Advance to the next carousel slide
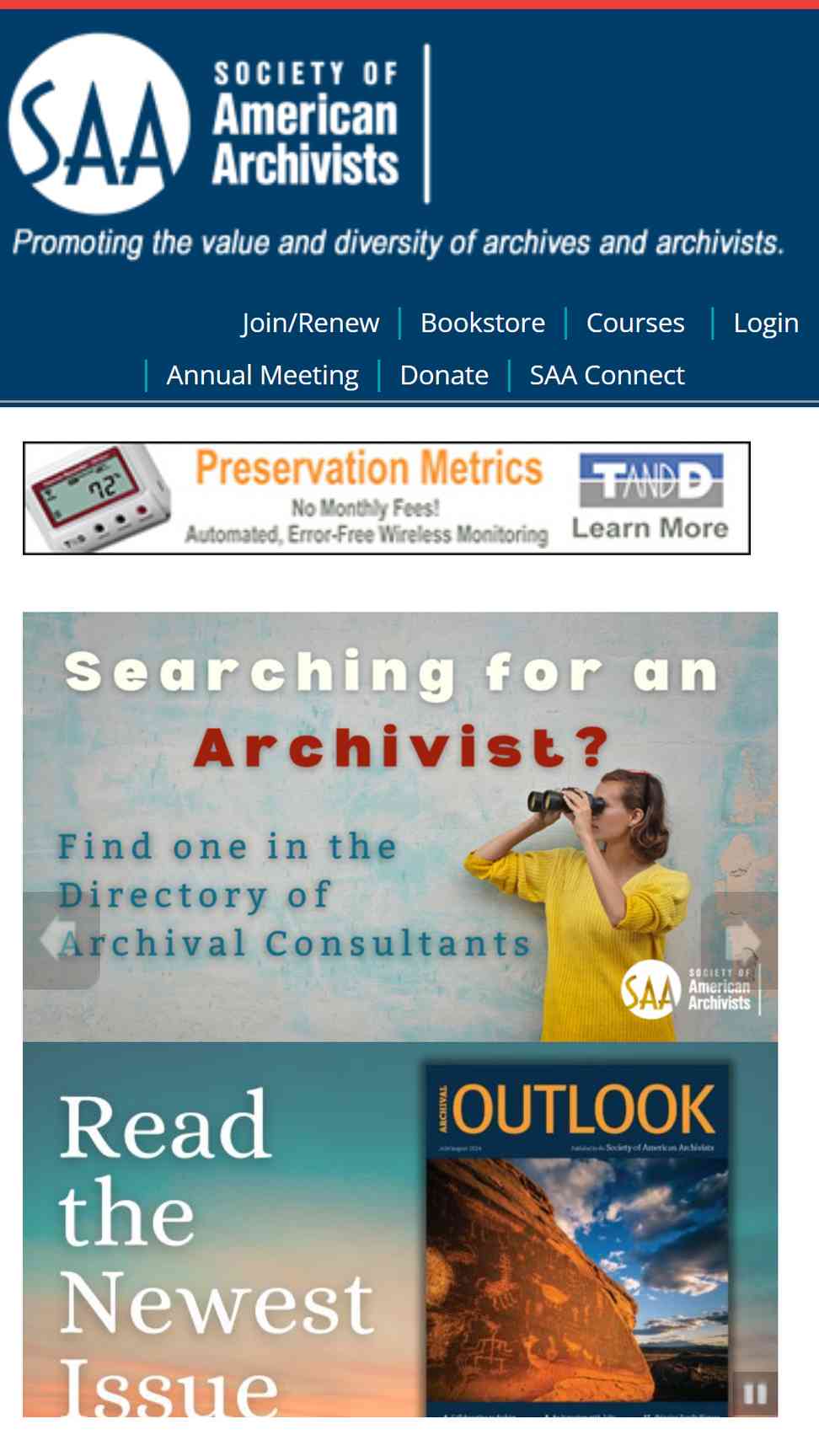This screenshot has width=819, height=1456. coord(740,940)
